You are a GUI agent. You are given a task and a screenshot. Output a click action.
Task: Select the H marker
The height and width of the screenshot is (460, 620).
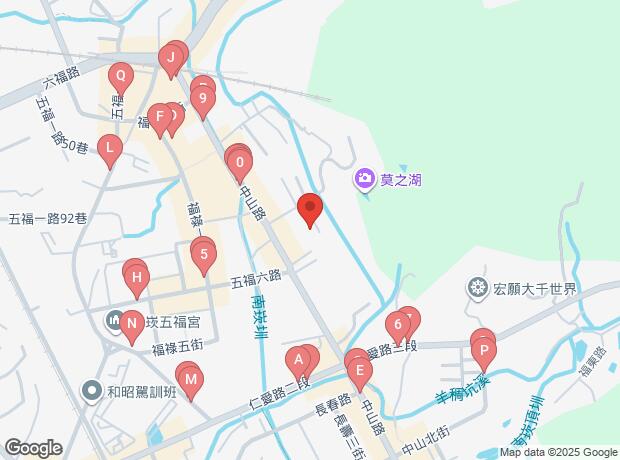tap(137, 278)
